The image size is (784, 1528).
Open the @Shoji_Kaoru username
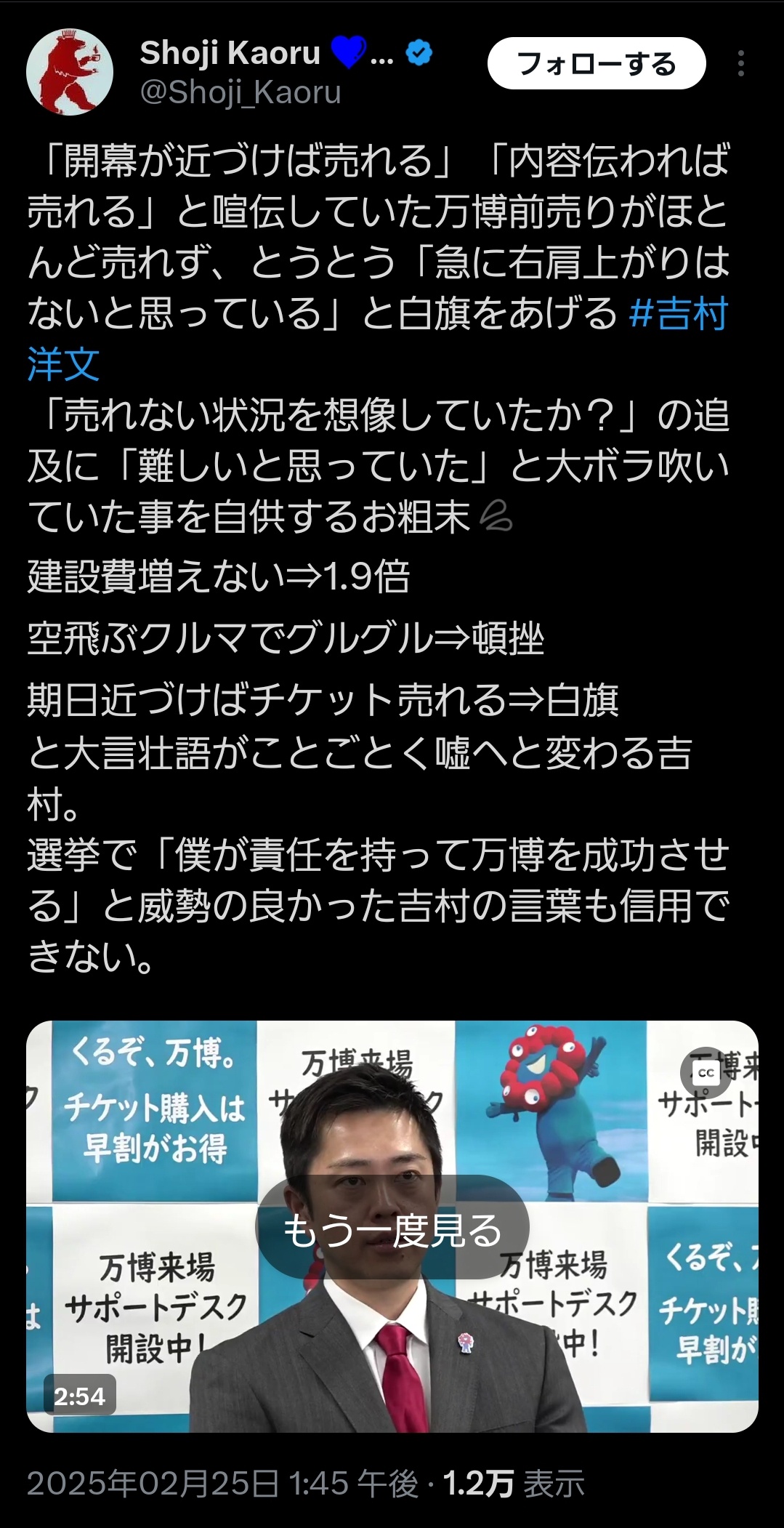coord(241,93)
